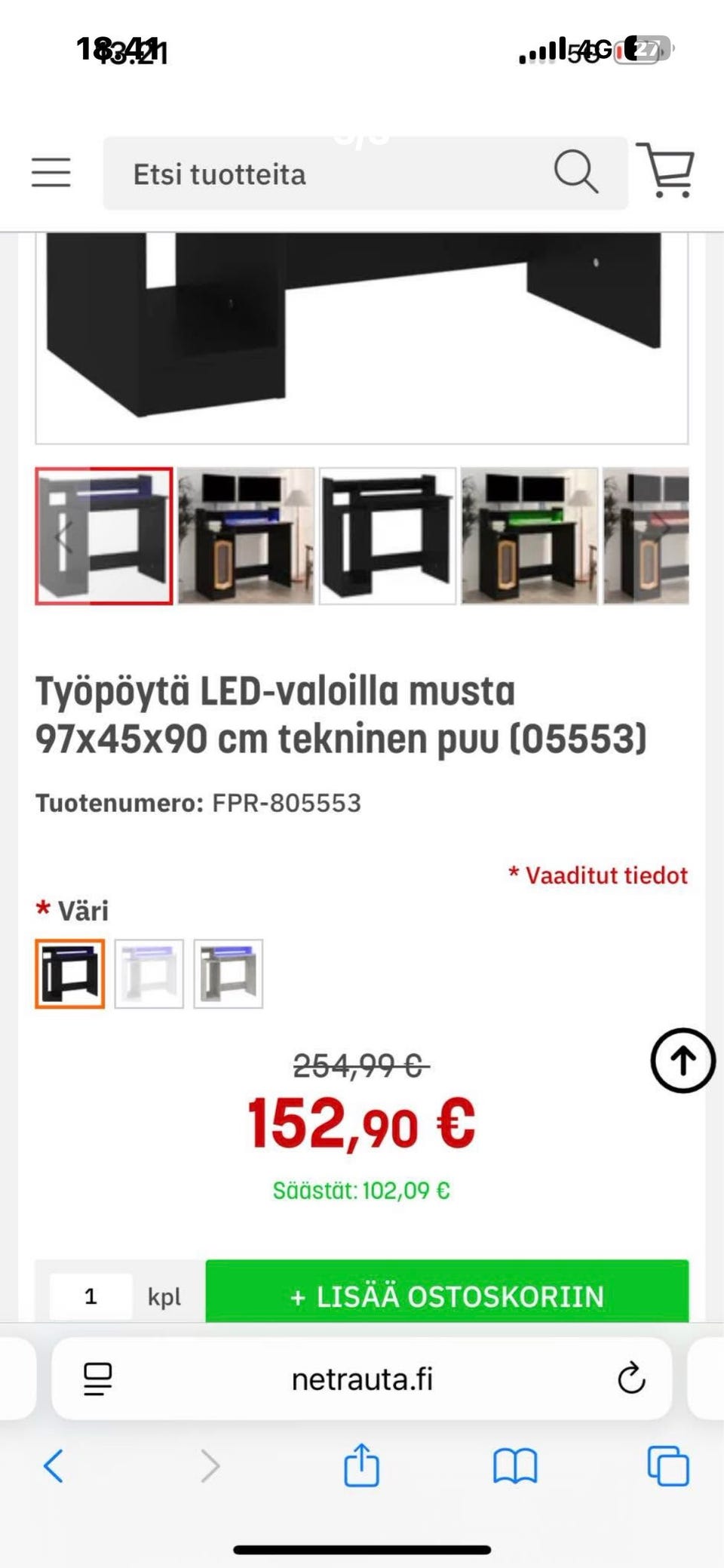Show open Safari tabs

[x=668, y=1466]
